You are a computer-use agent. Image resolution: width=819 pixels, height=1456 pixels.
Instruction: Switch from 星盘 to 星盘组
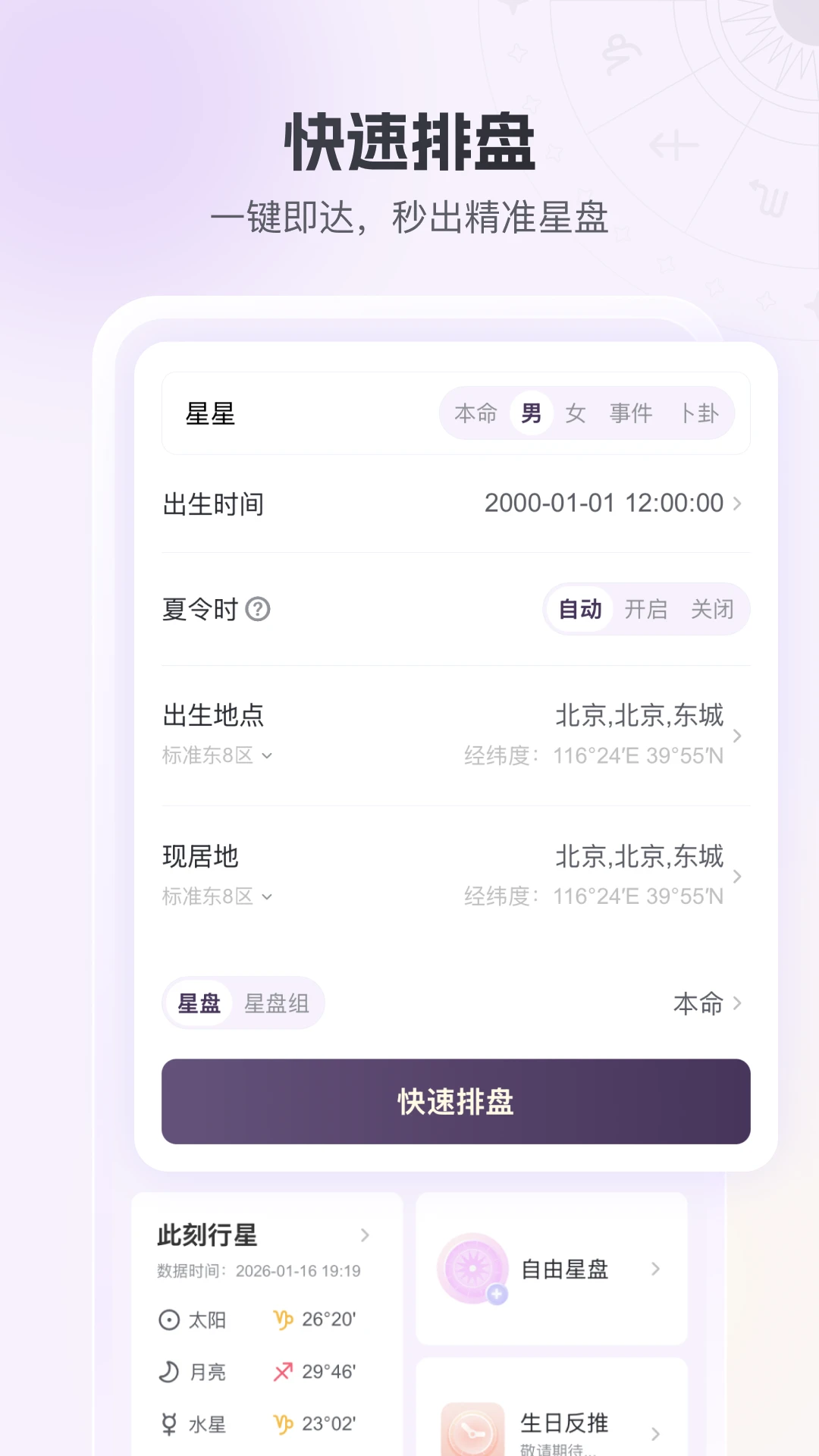tap(276, 1003)
